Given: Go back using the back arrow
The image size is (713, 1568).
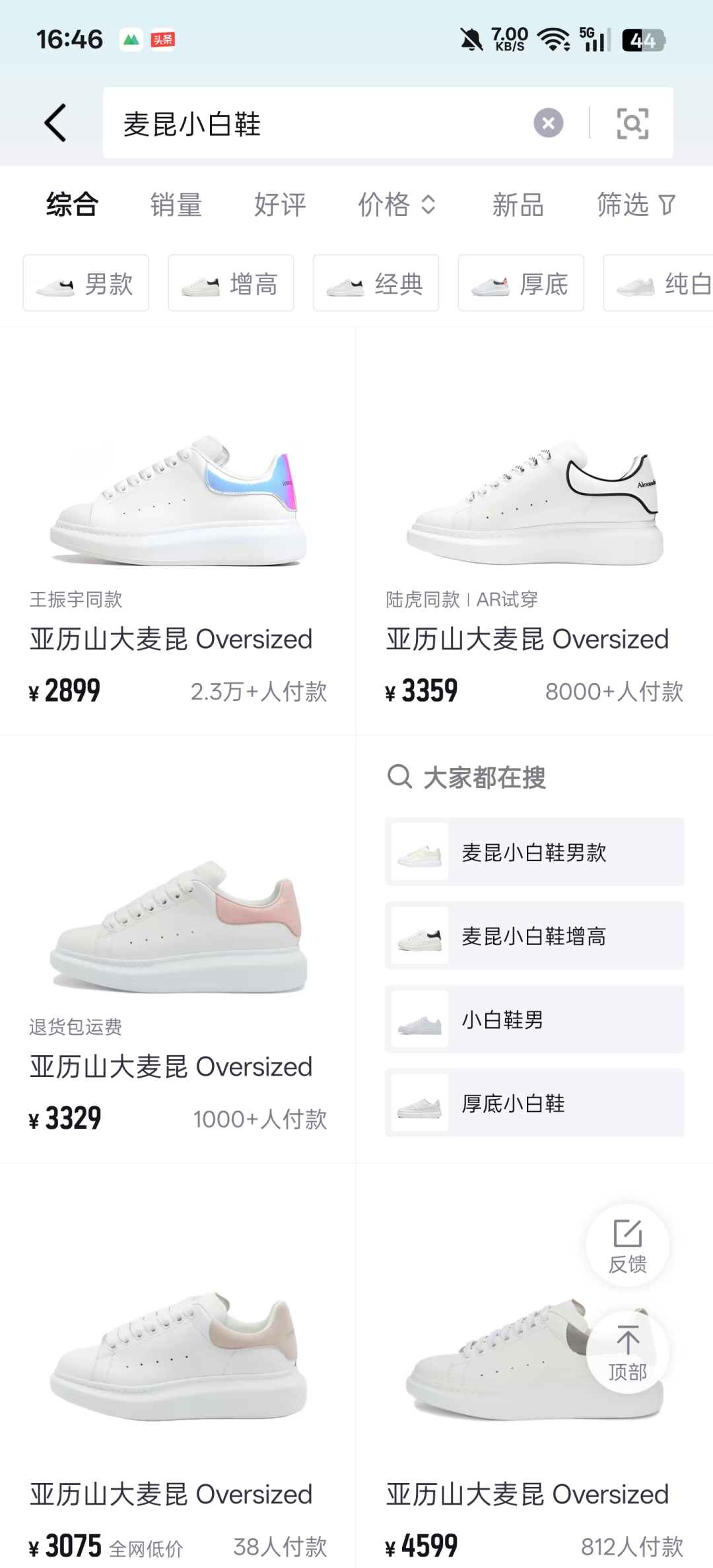Looking at the screenshot, I should [56, 123].
